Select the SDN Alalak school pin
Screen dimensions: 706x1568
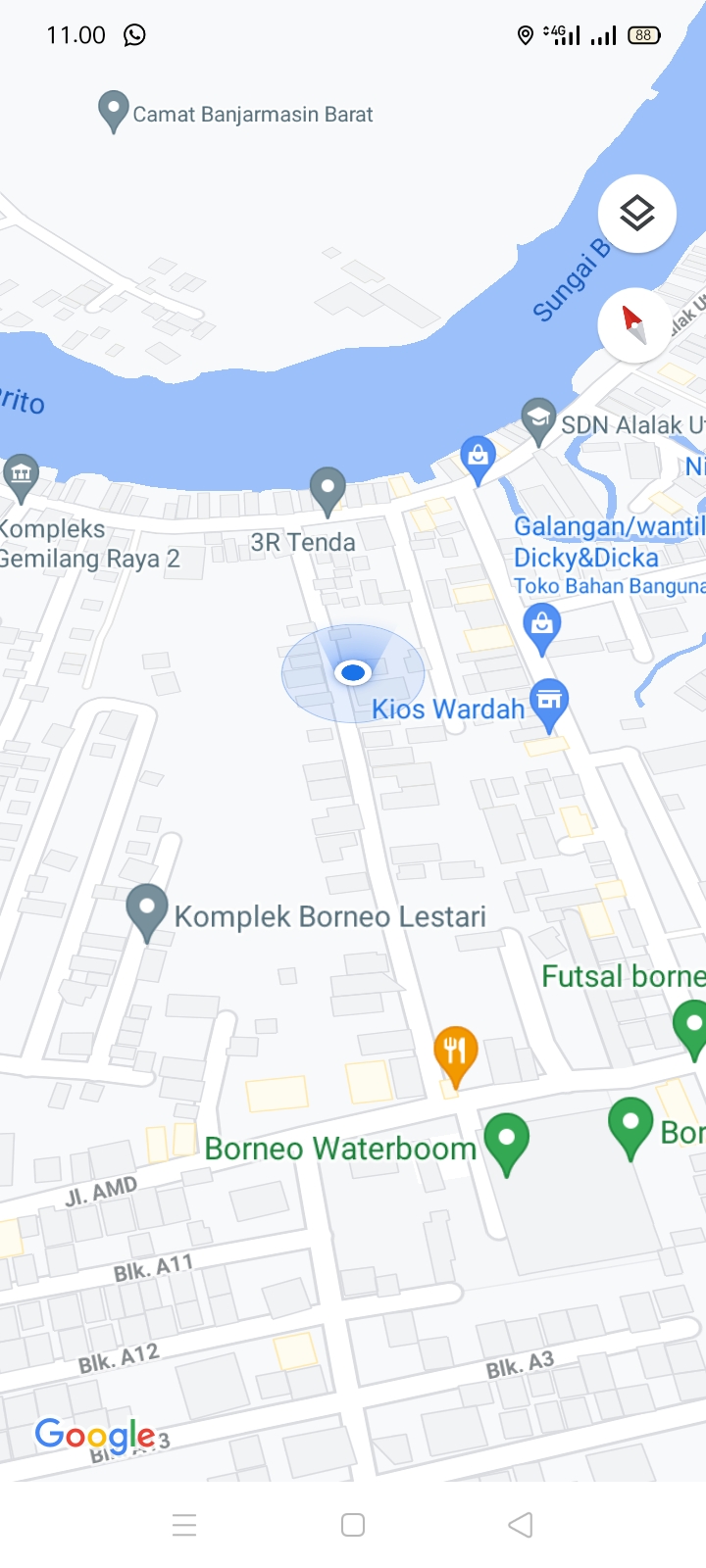click(537, 418)
